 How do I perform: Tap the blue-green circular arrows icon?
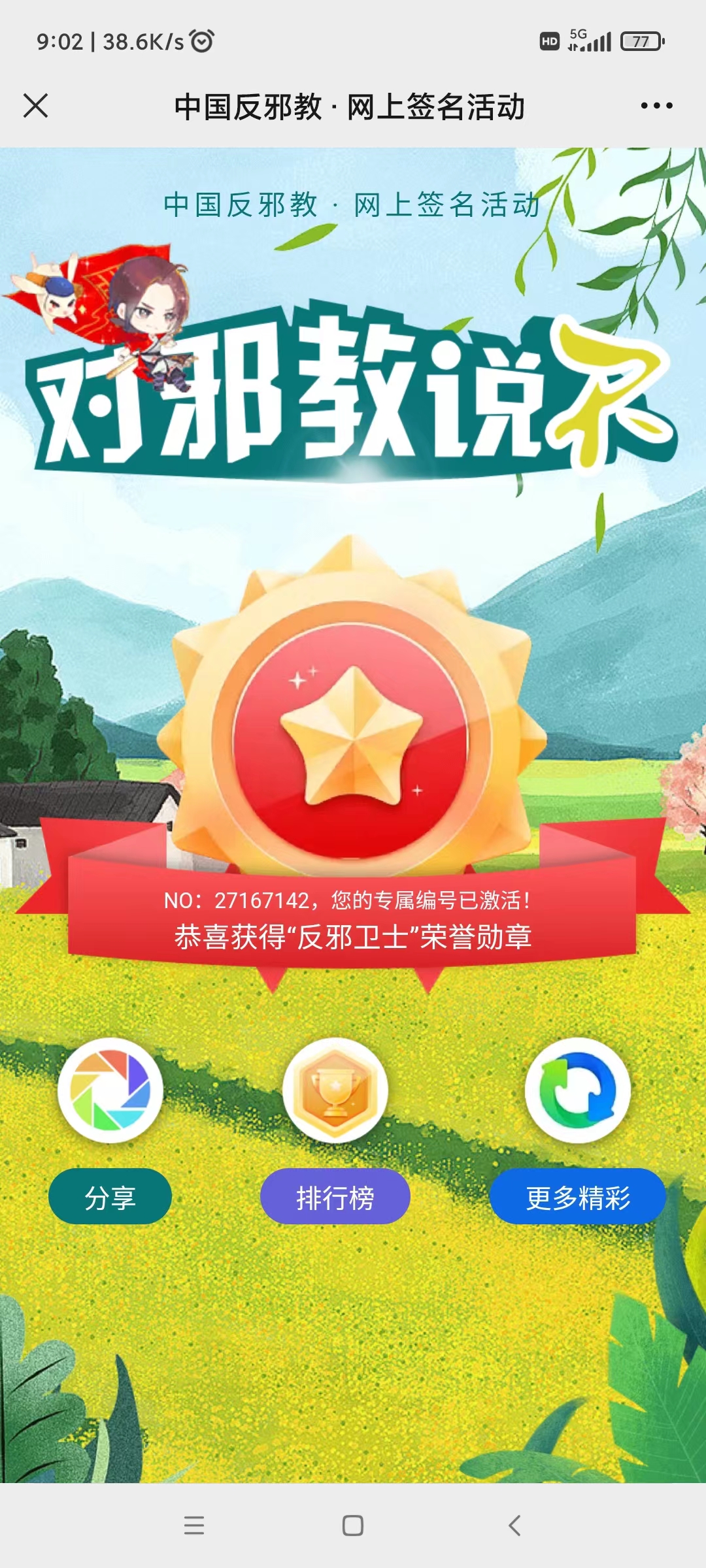[x=578, y=1090]
